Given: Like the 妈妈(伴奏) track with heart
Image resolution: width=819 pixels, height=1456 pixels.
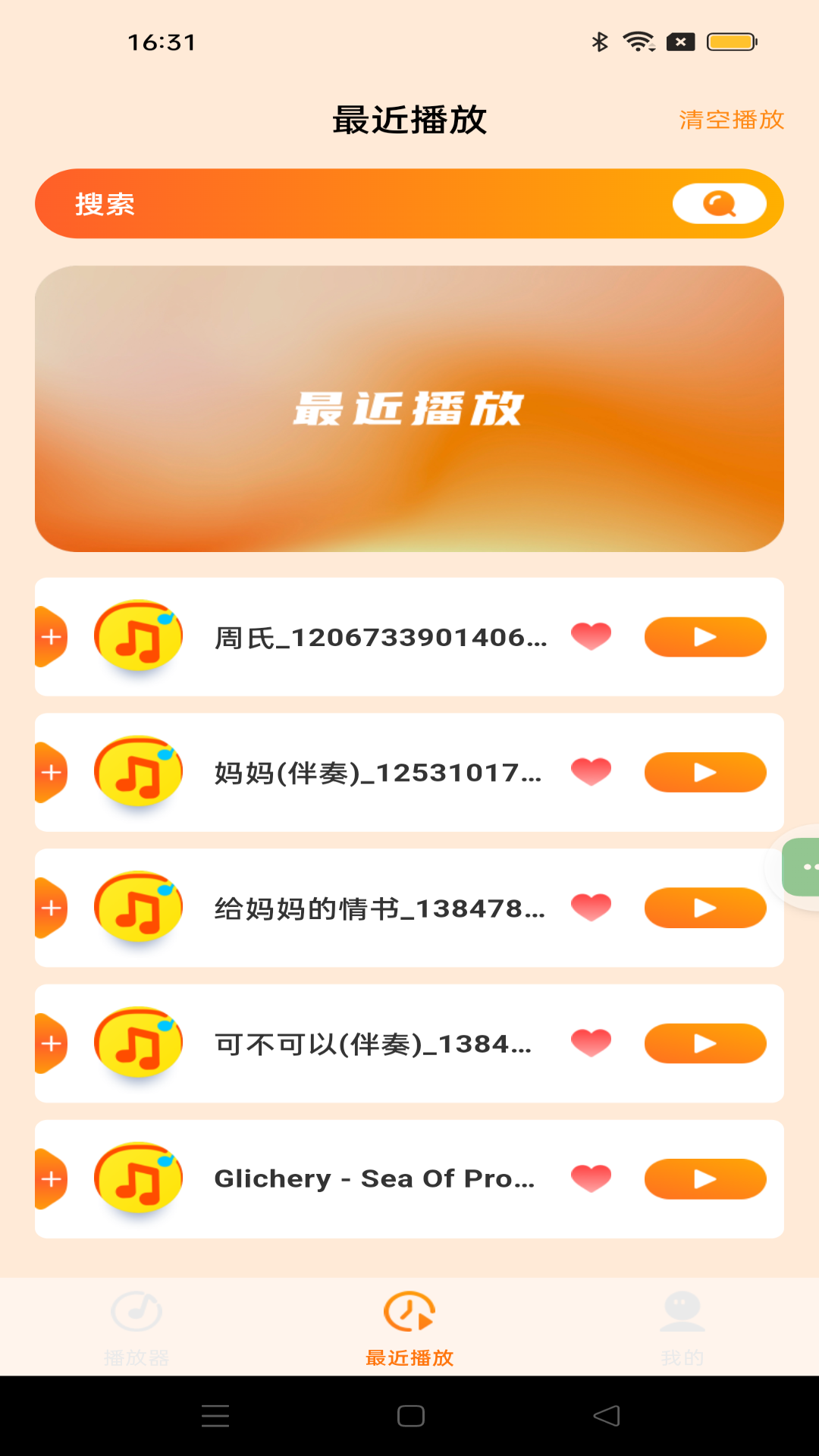Looking at the screenshot, I should point(591,771).
